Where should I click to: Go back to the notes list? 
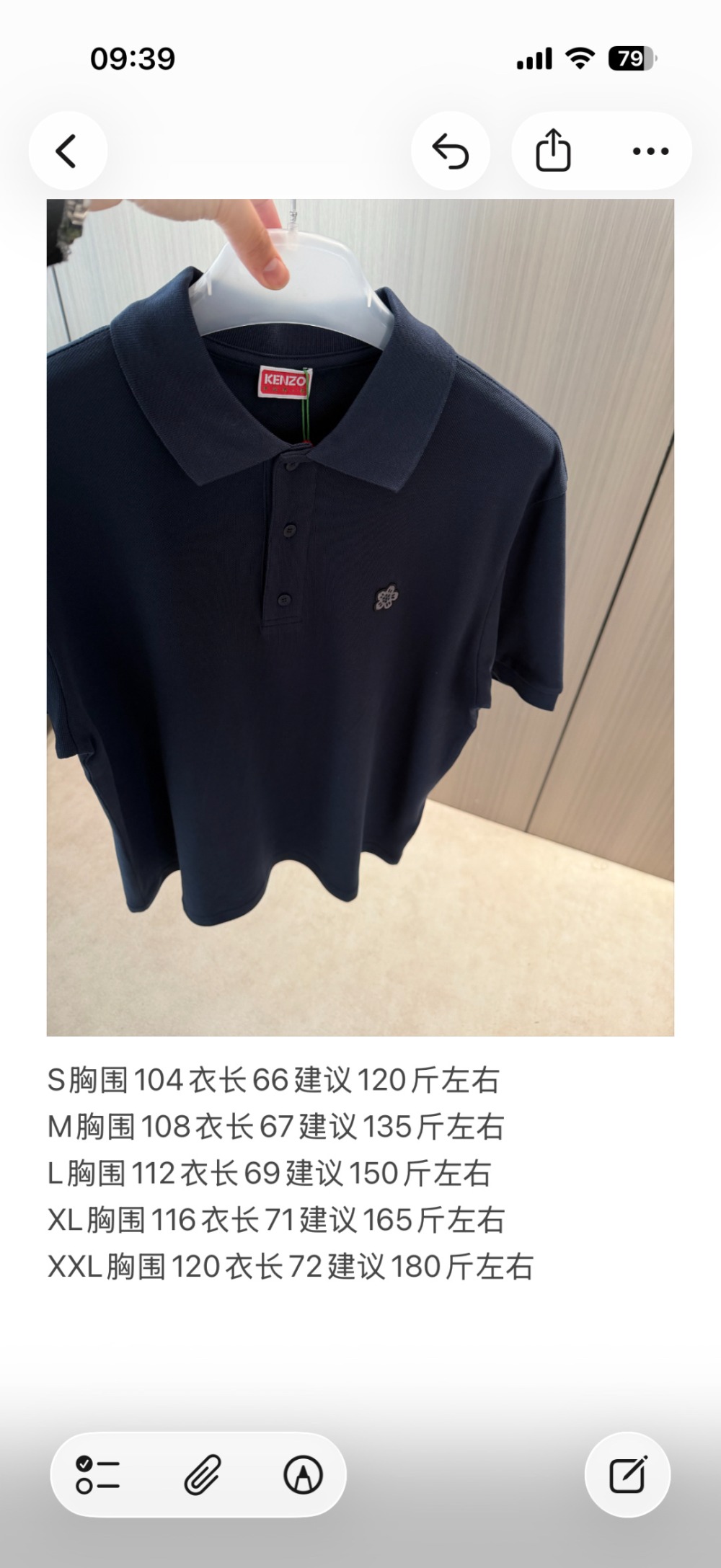click(67, 151)
